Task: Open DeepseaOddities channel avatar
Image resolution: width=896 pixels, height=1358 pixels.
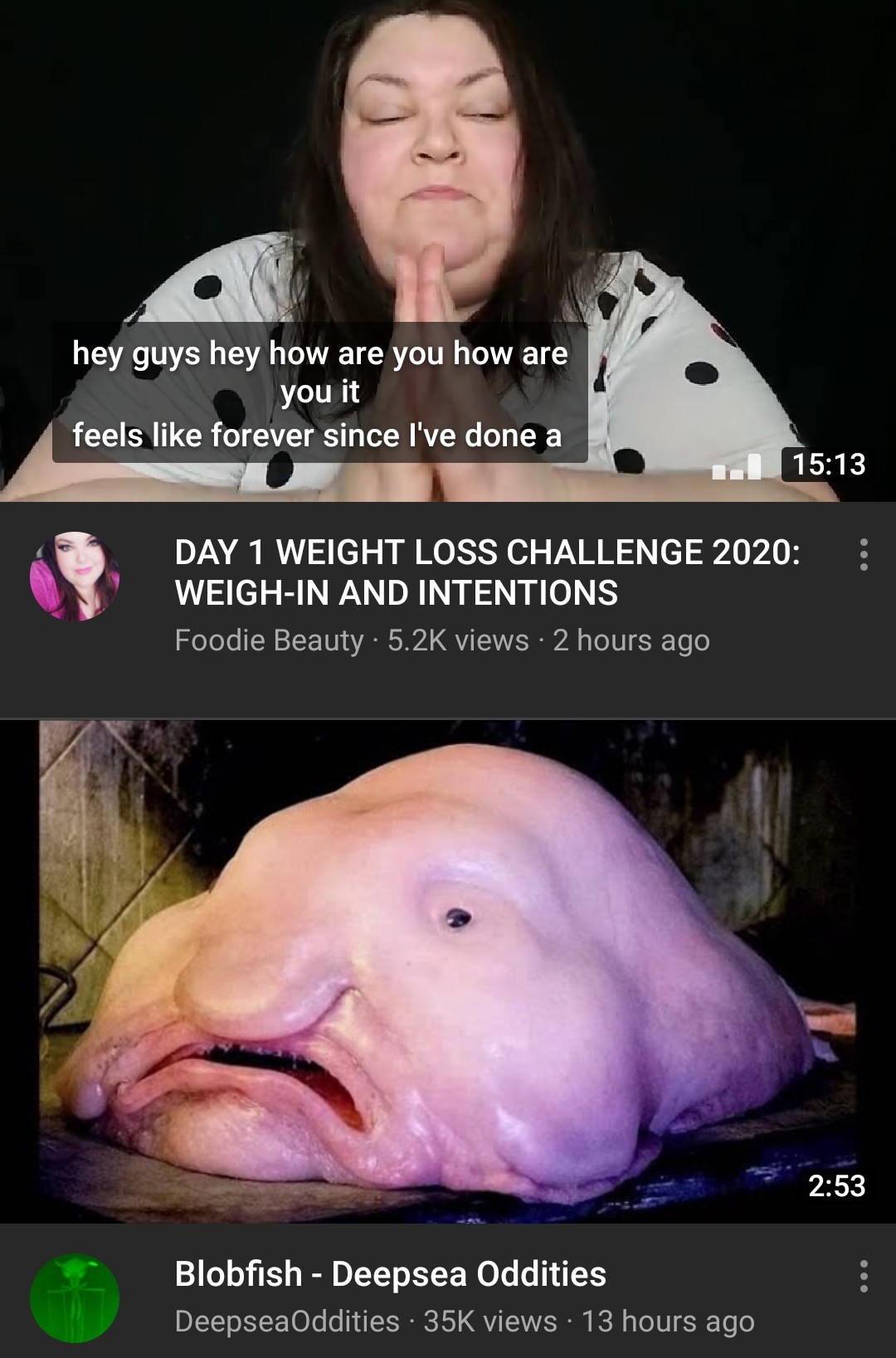Action: tap(75, 1298)
